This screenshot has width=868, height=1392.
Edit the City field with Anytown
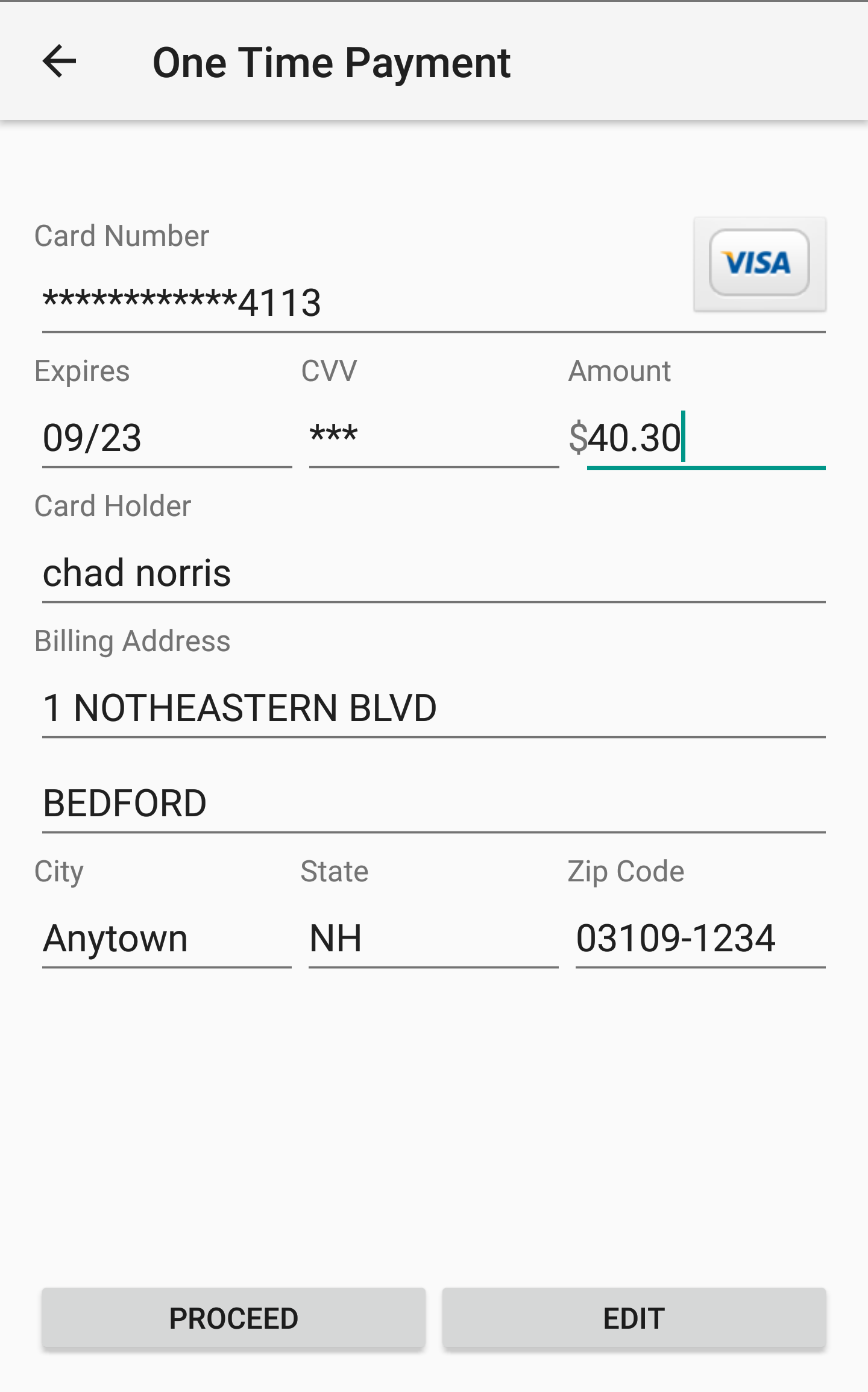point(166,939)
